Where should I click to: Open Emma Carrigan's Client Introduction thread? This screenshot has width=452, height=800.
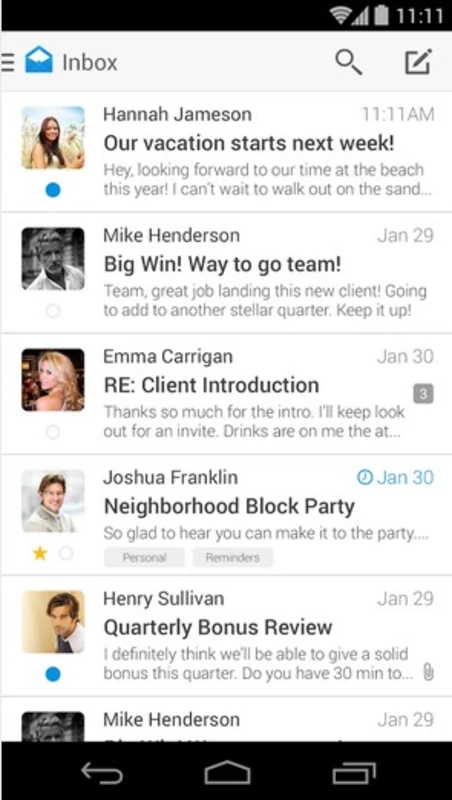pyautogui.click(x=226, y=394)
